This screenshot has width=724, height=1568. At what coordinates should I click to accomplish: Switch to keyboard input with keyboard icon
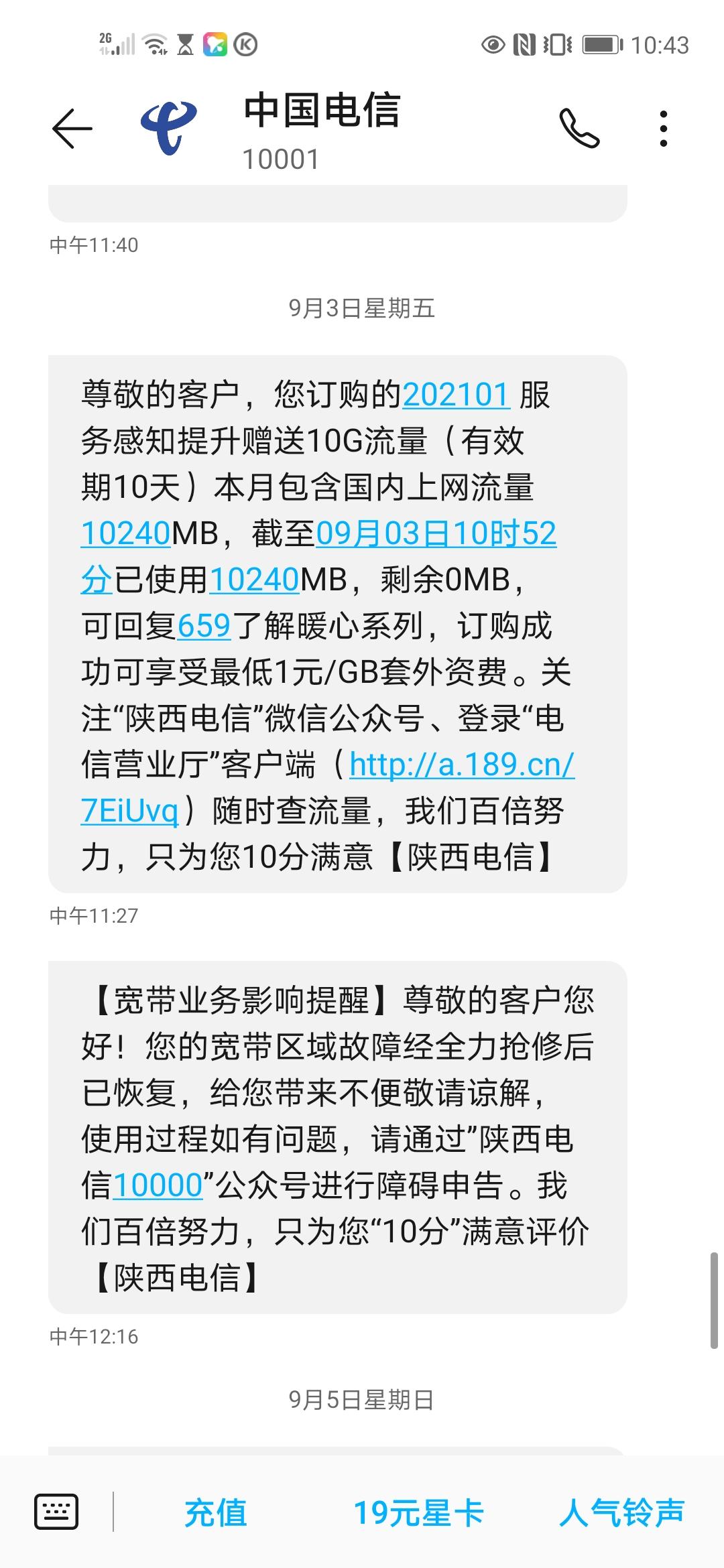click(x=56, y=1512)
